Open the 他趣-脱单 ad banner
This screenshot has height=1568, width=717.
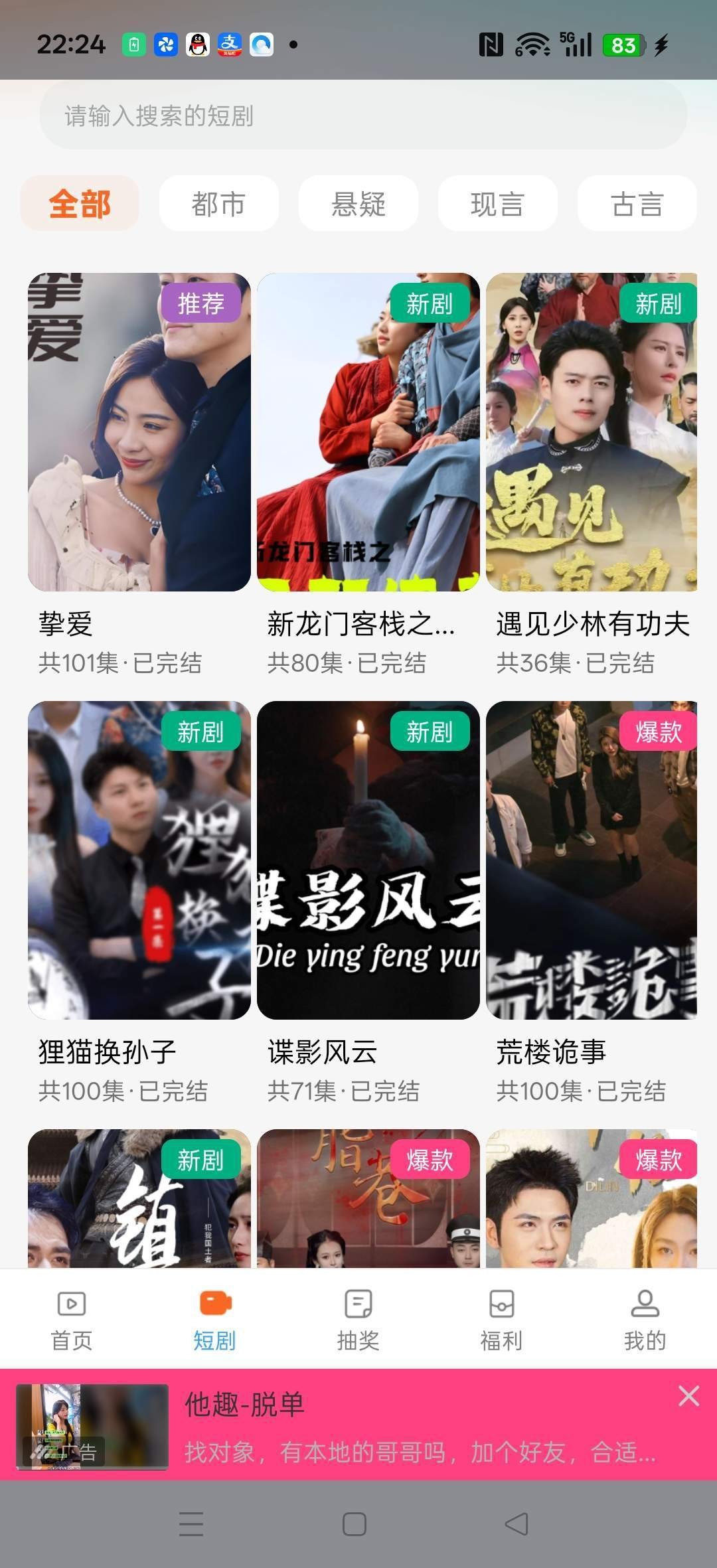[x=398, y=1425]
